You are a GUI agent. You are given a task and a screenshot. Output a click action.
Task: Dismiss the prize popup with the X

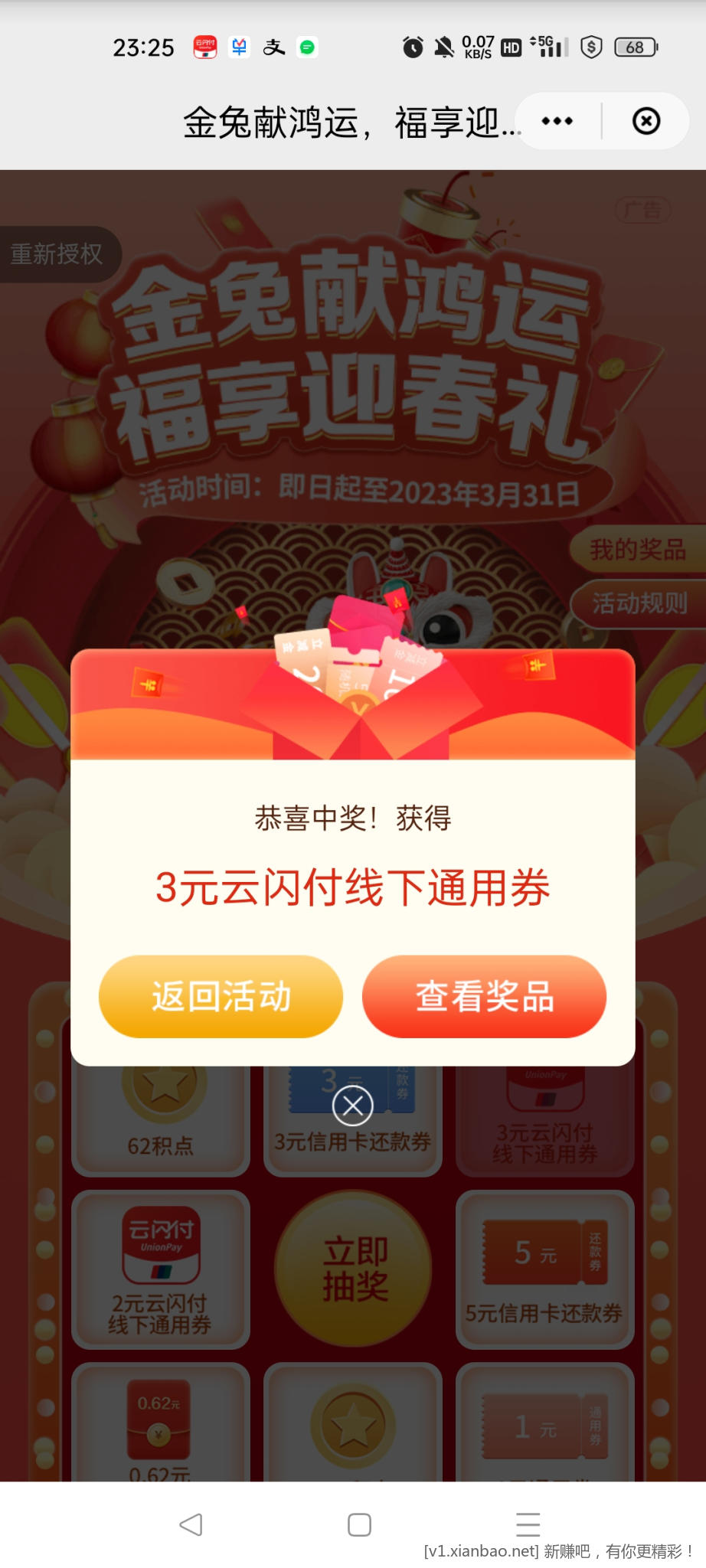(353, 1106)
